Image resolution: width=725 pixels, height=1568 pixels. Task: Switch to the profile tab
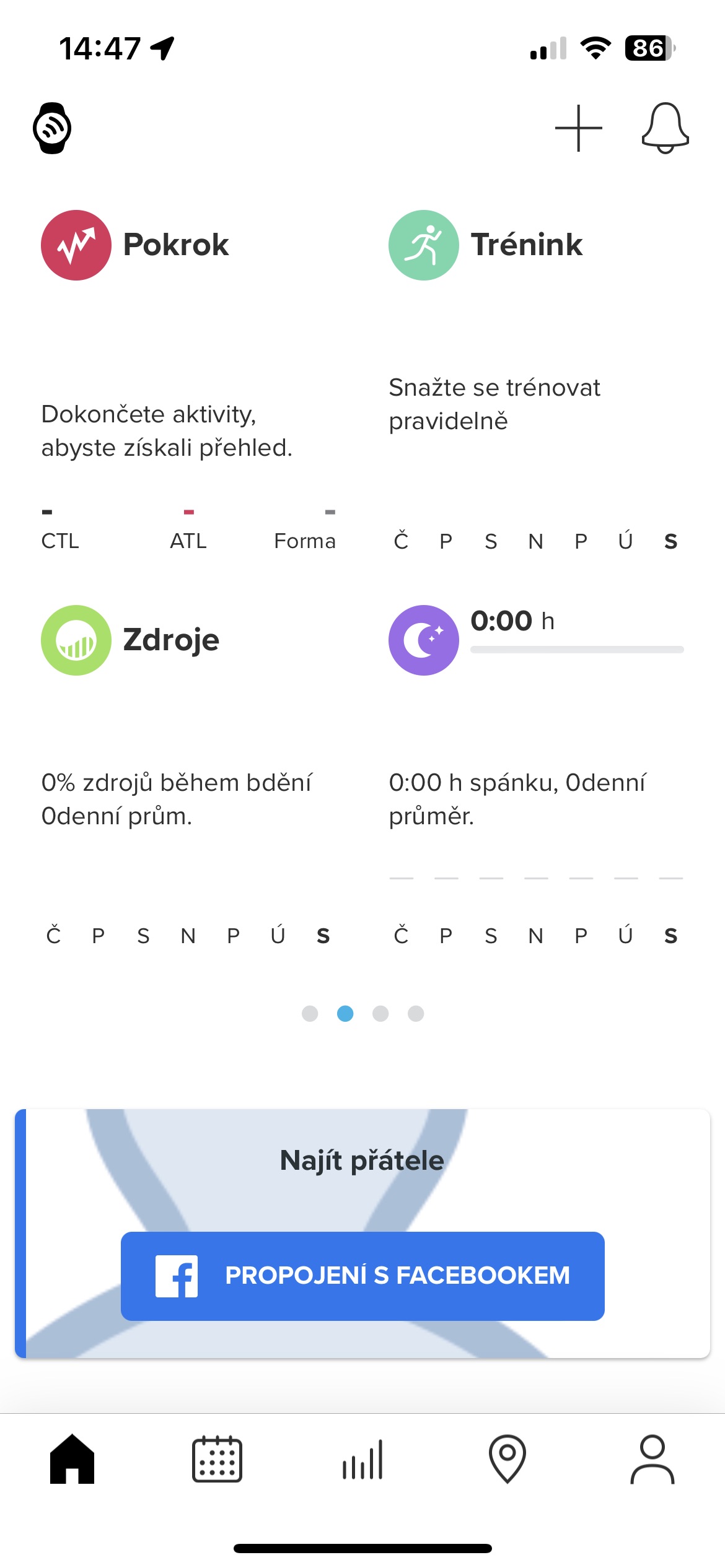coord(652,1459)
